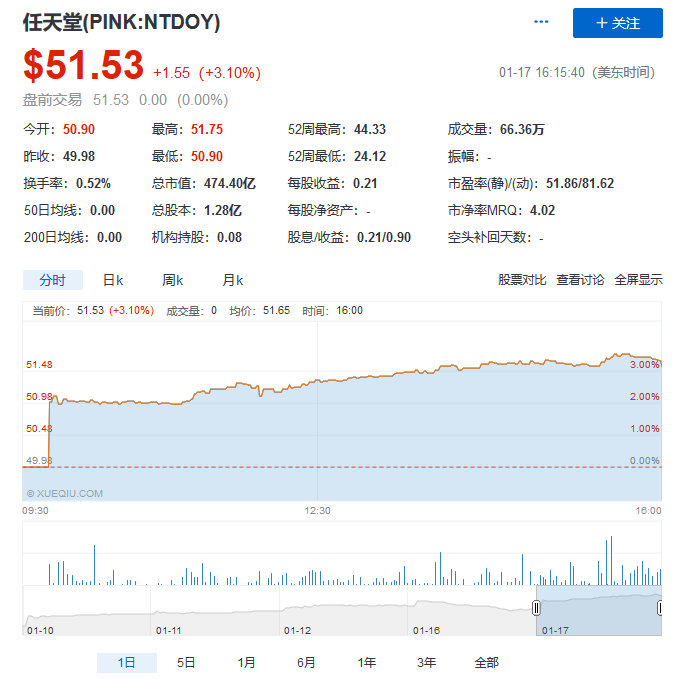
Task: Select the 1年 time range
Action: (367, 662)
